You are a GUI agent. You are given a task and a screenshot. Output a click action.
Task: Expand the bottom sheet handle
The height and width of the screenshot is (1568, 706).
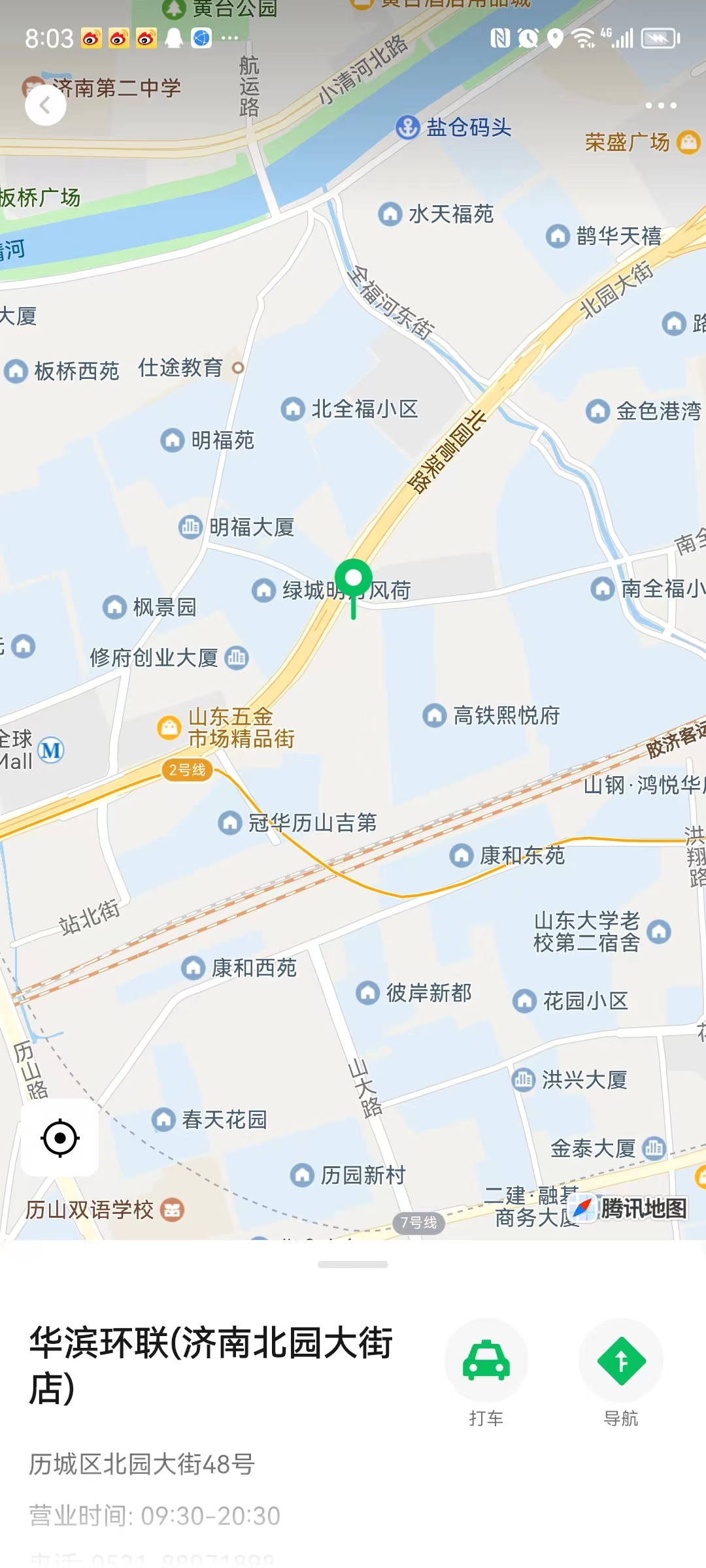tap(353, 1264)
